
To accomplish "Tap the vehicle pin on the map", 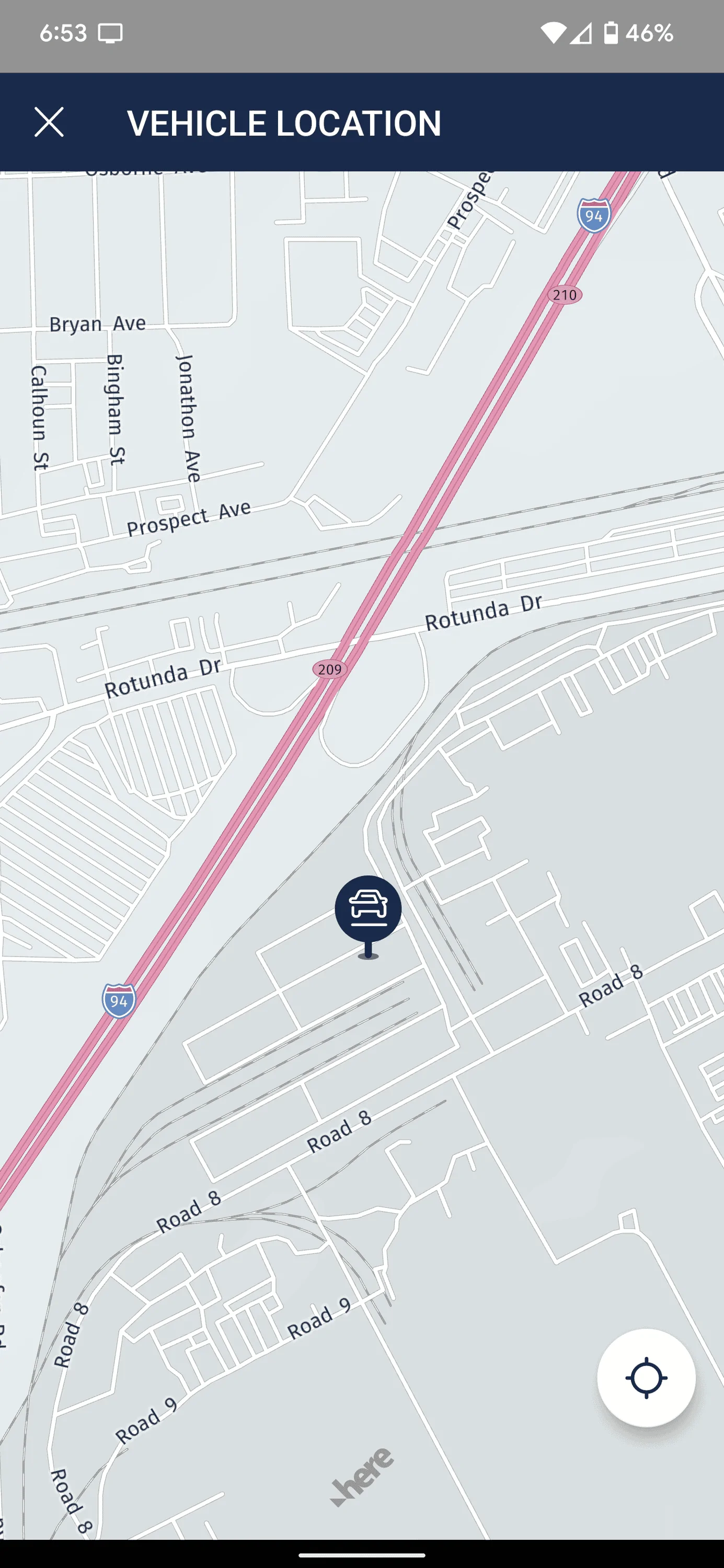I will coord(368,908).
